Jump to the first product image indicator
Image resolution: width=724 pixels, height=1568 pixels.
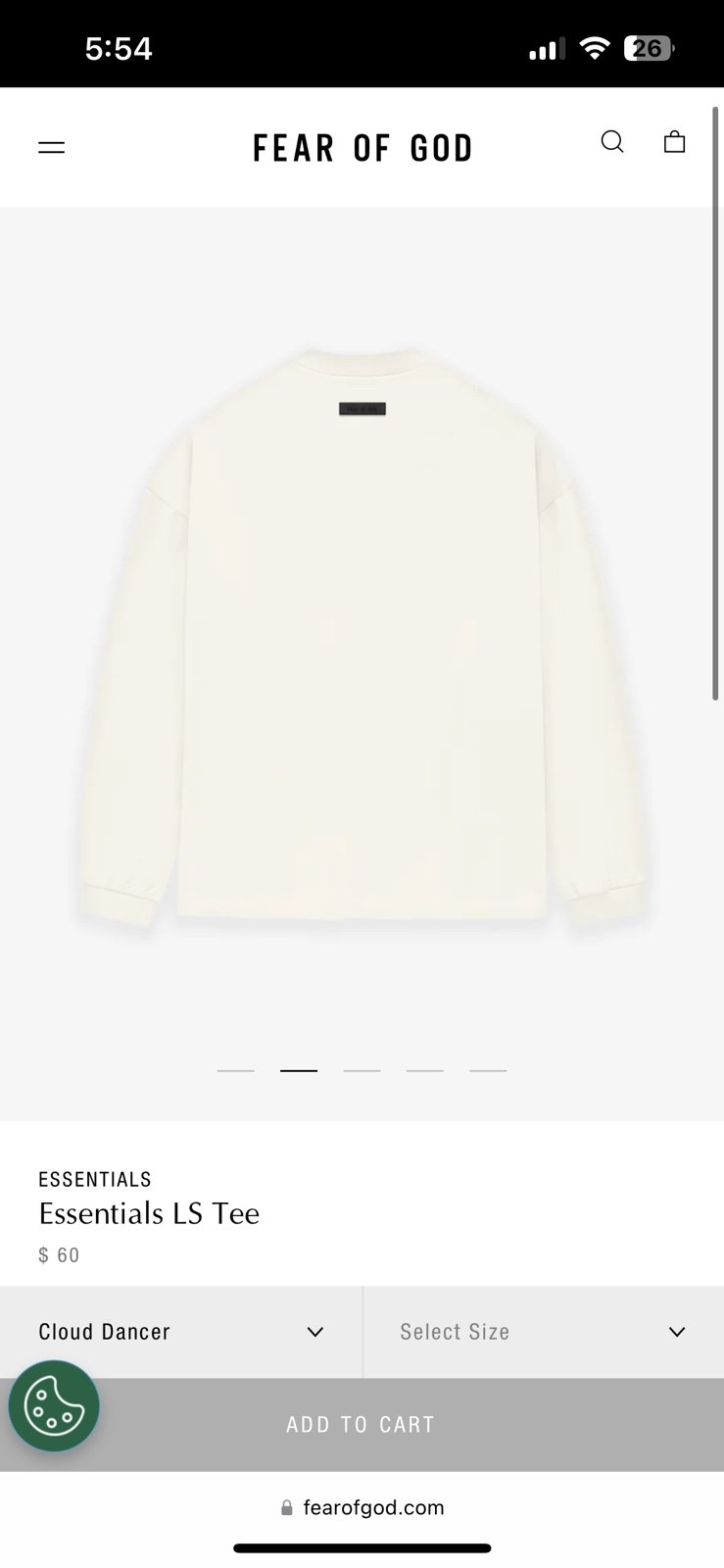point(236,1070)
